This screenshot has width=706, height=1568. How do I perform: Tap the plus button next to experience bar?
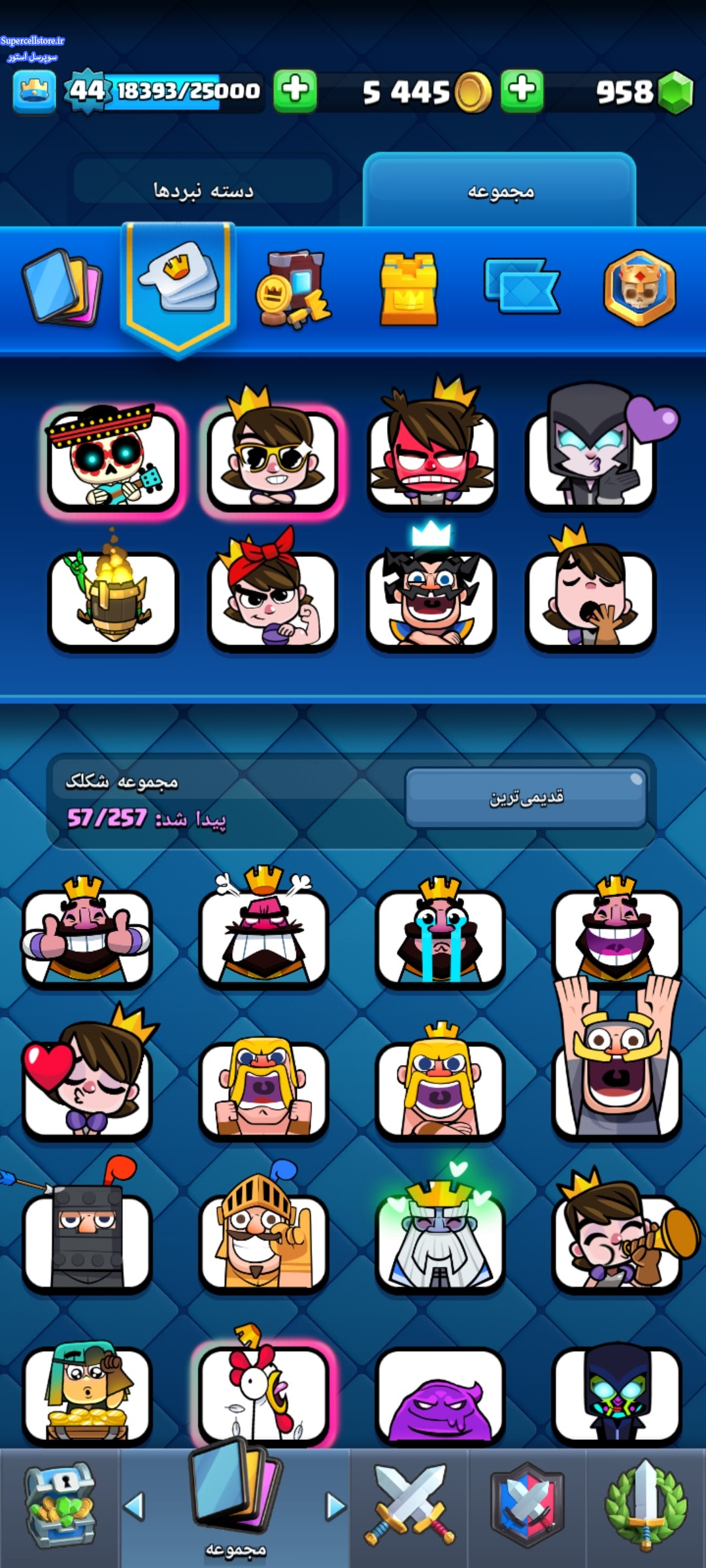[x=295, y=91]
